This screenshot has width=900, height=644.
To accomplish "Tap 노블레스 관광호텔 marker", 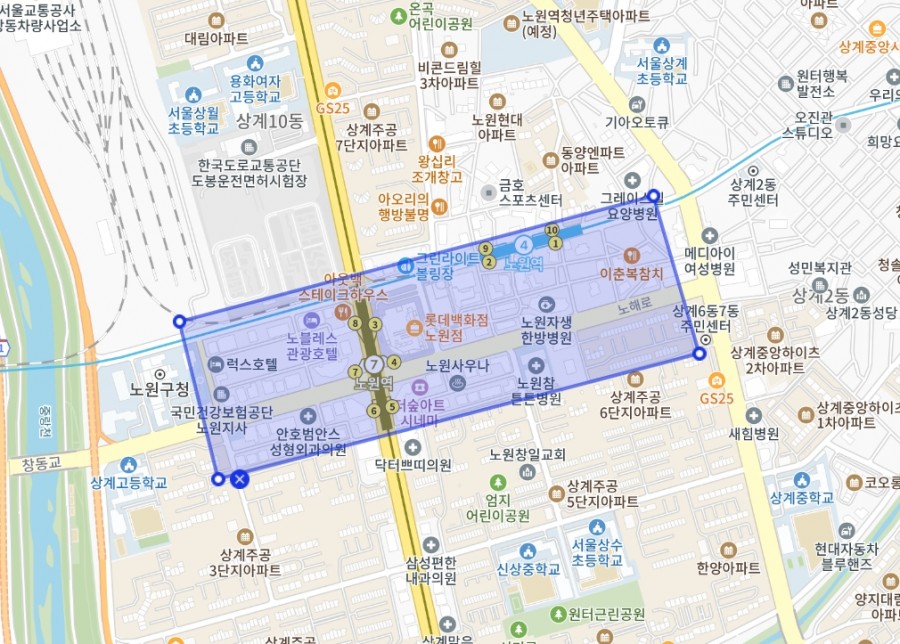I will point(311,320).
